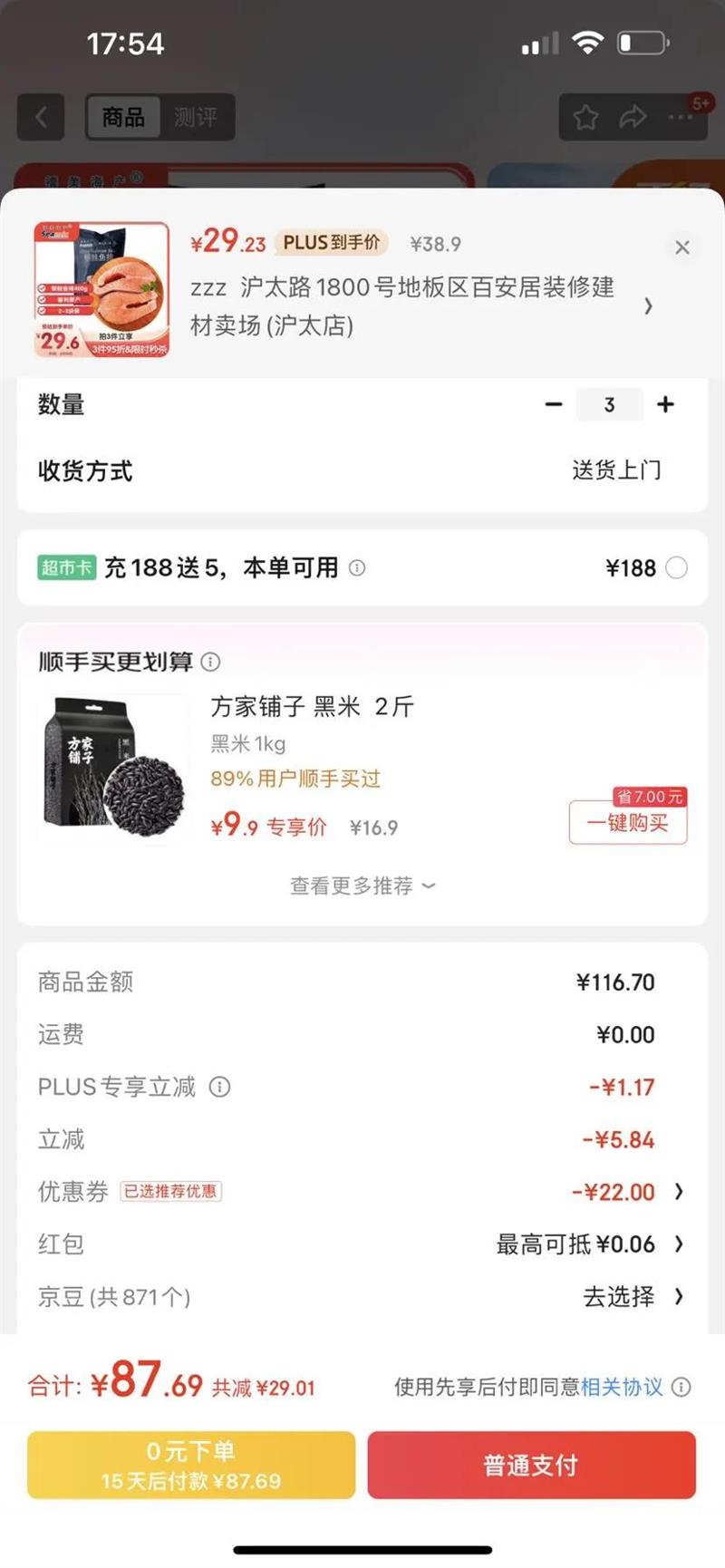Choose 京豆 to redeem via 去选择
The height and width of the screenshot is (1568, 725).
[630, 1297]
